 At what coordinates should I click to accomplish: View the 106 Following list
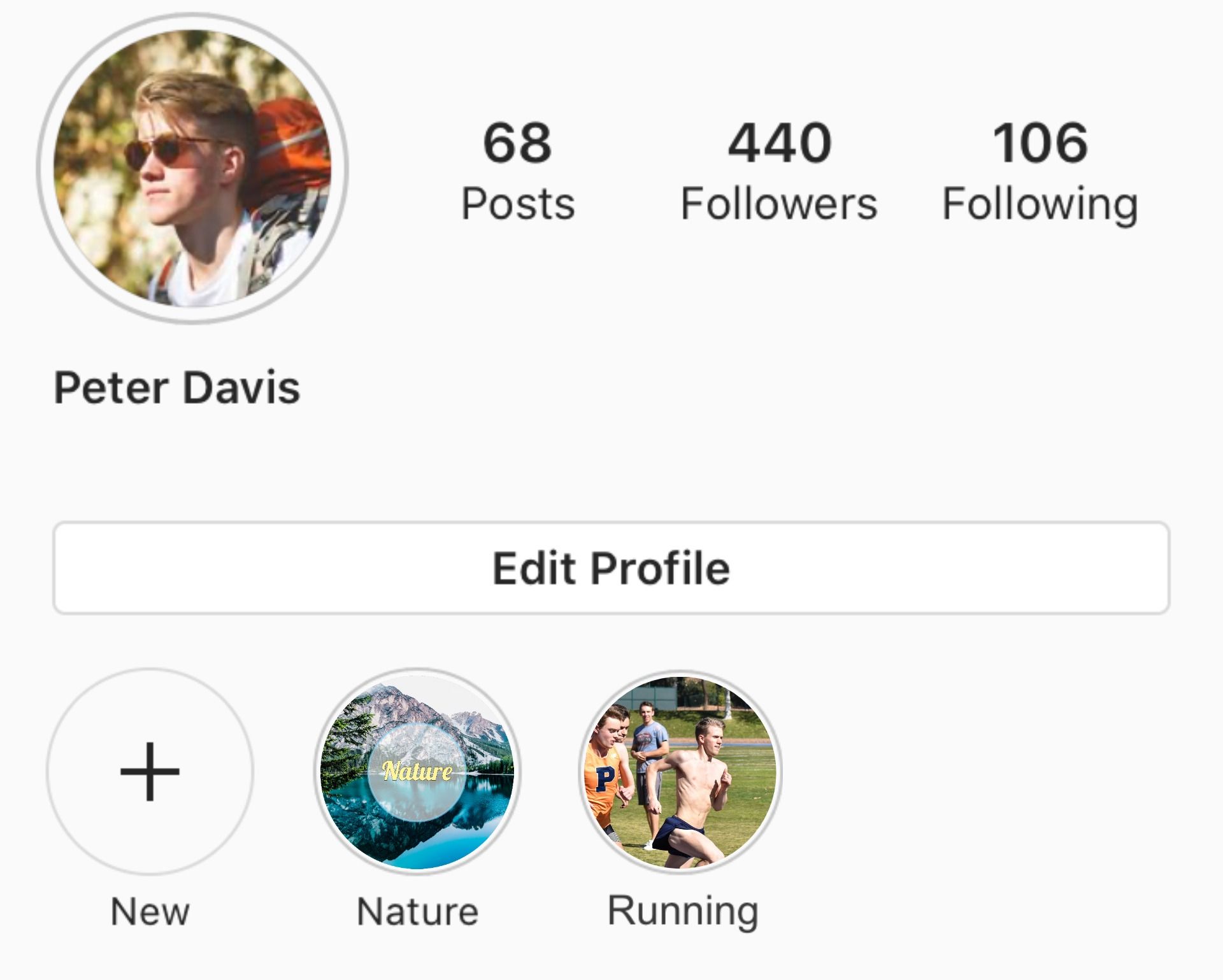[x=1040, y=171]
